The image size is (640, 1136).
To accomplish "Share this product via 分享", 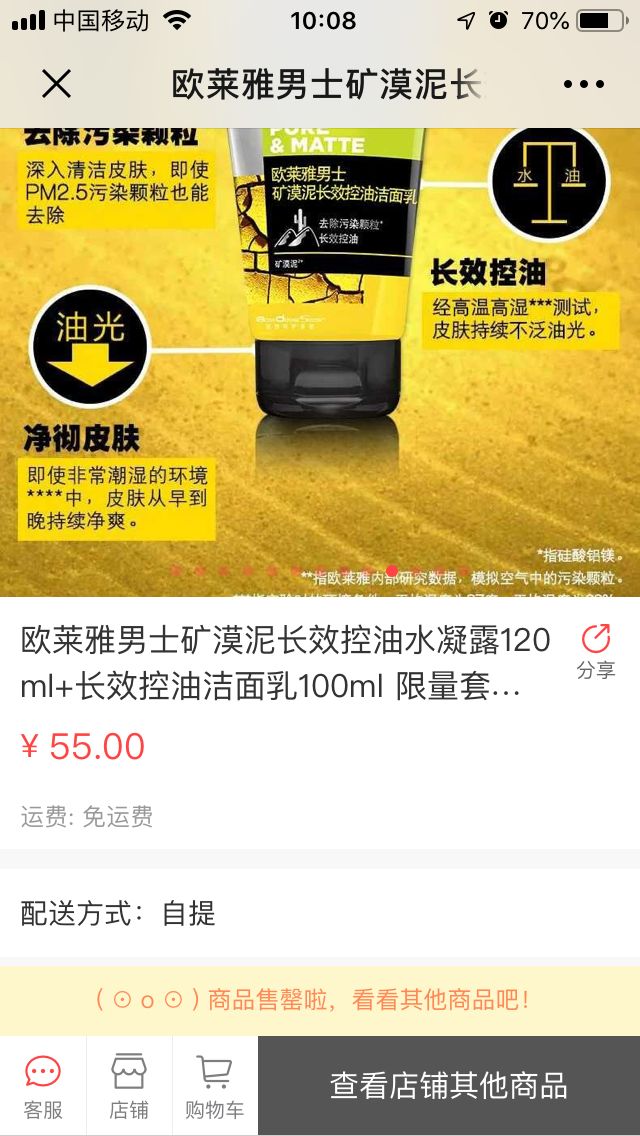I will pyautogui.click(x=596, y=651).
